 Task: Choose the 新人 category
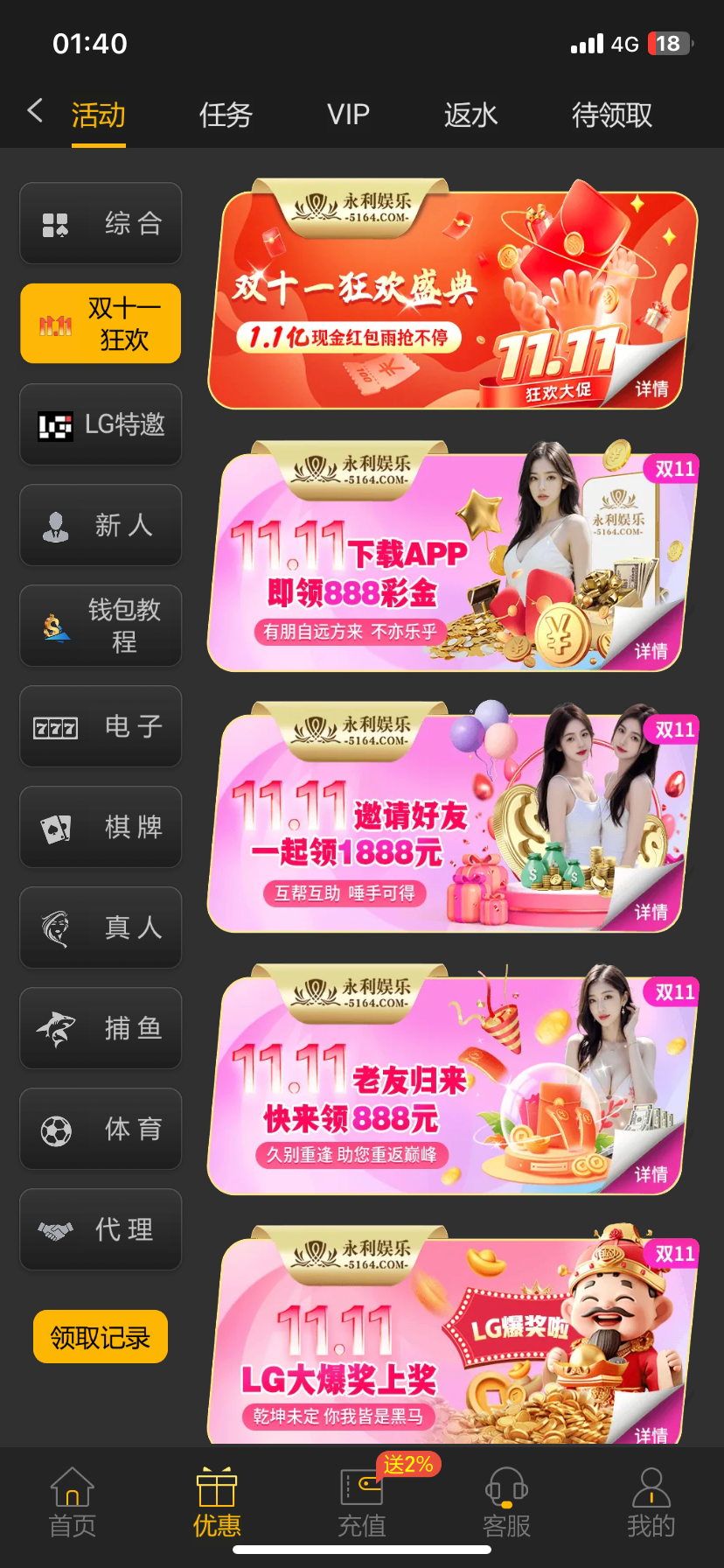[x=101, y=526]
